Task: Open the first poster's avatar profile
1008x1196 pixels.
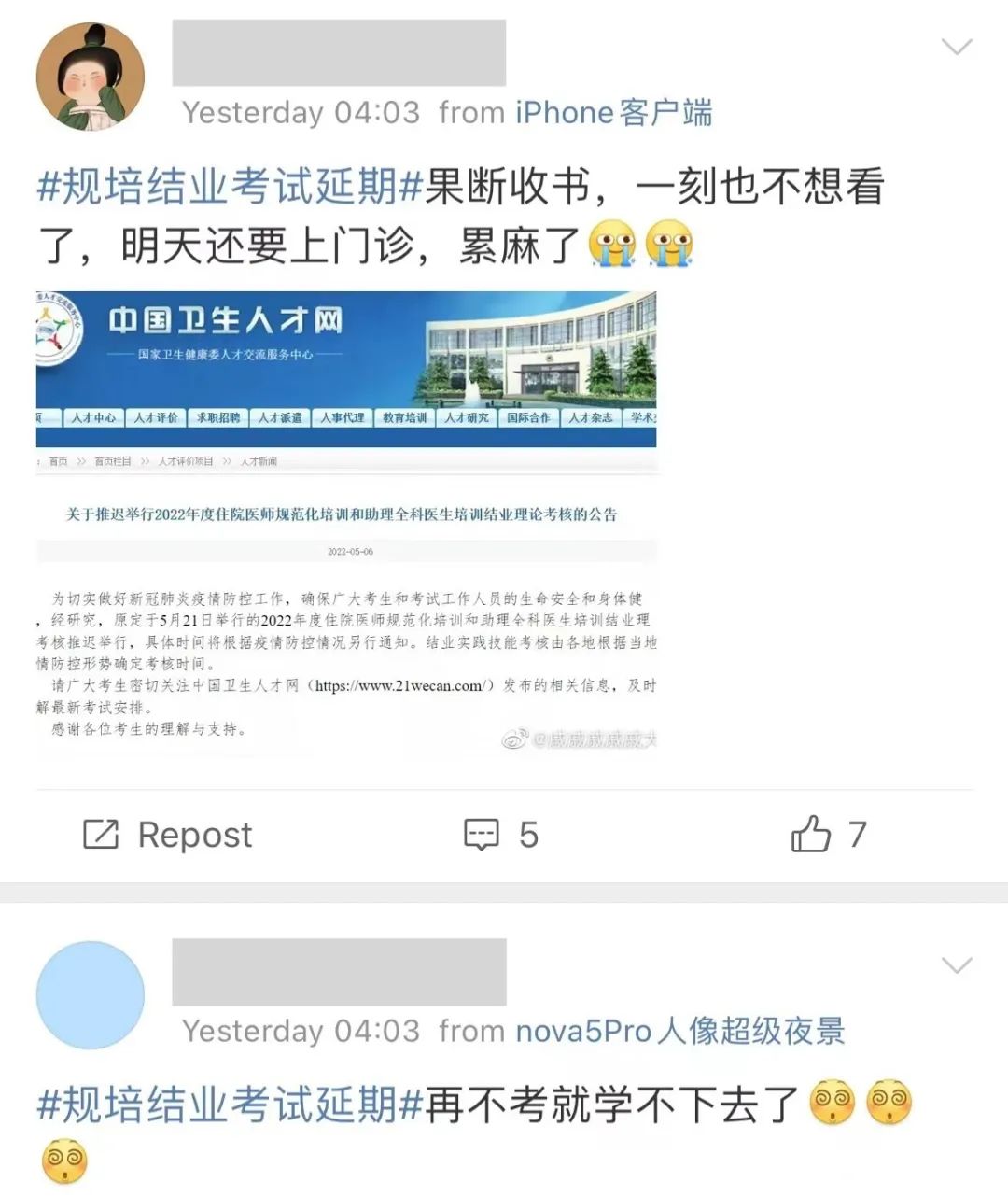Action: pos(91,77)
